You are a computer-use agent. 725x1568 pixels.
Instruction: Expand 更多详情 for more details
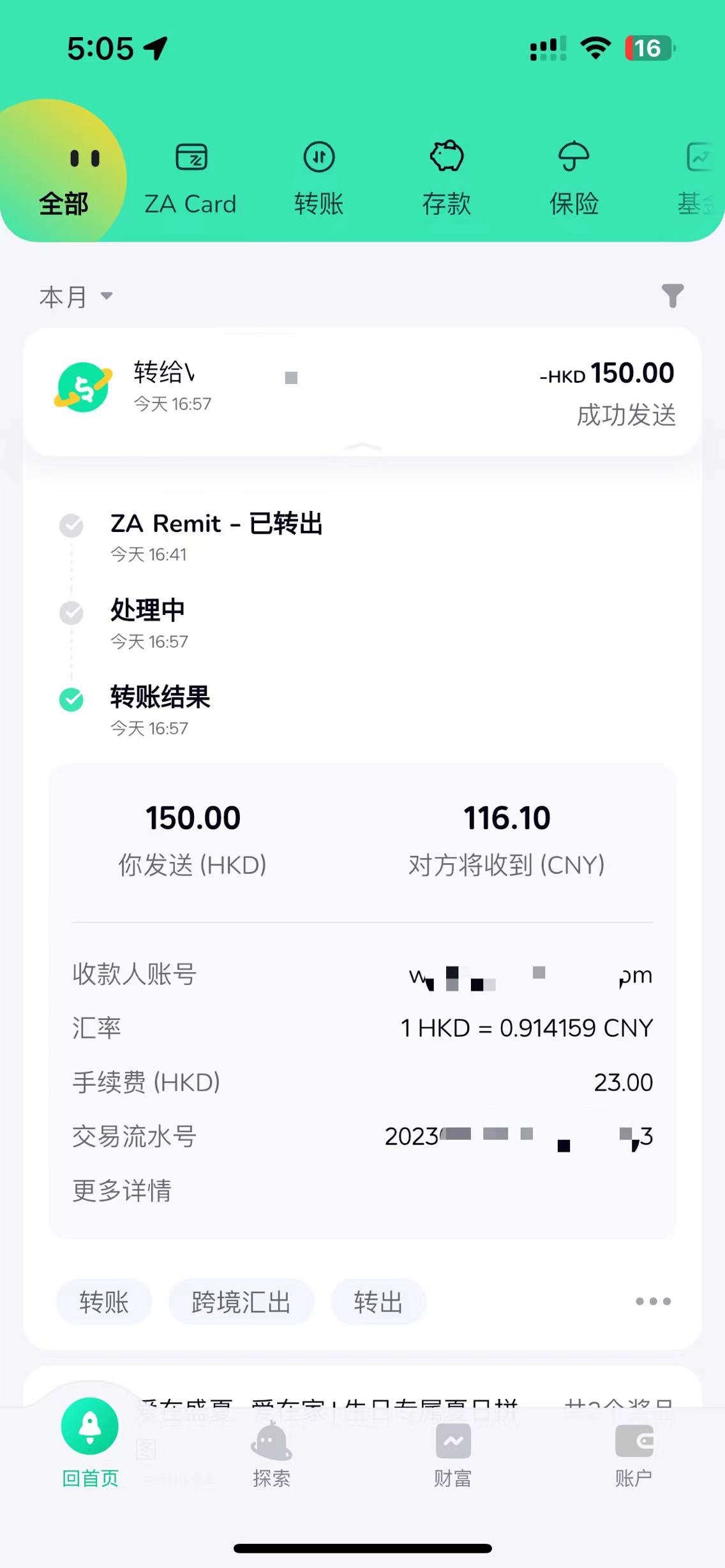coord(122,1190)
